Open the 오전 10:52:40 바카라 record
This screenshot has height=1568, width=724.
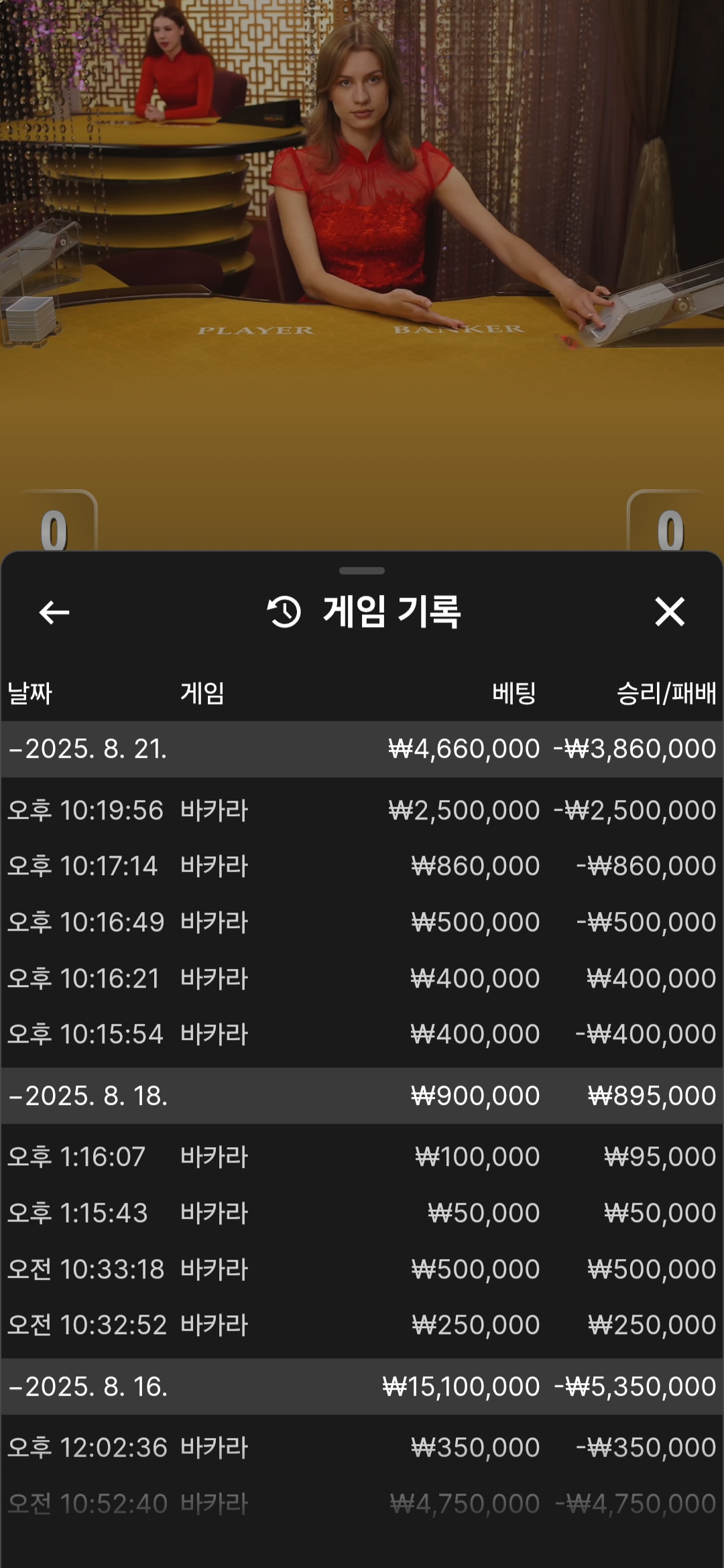pos(362,1504)
